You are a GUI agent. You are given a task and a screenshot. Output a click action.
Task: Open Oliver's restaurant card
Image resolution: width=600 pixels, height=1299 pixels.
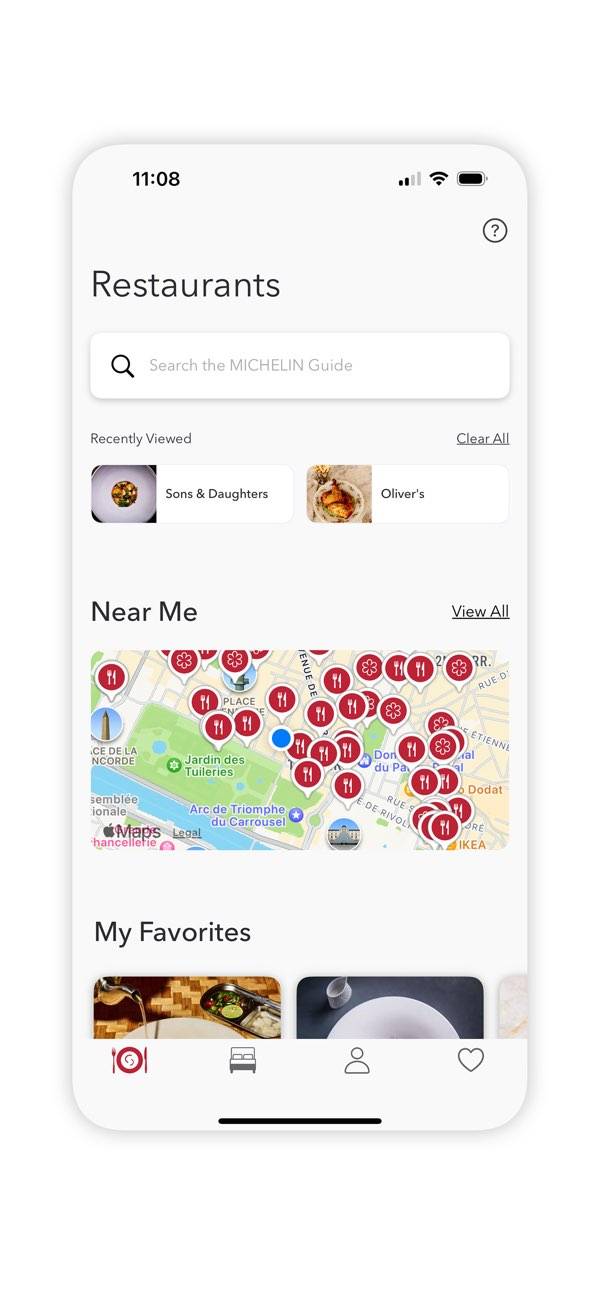click(407, 494)
